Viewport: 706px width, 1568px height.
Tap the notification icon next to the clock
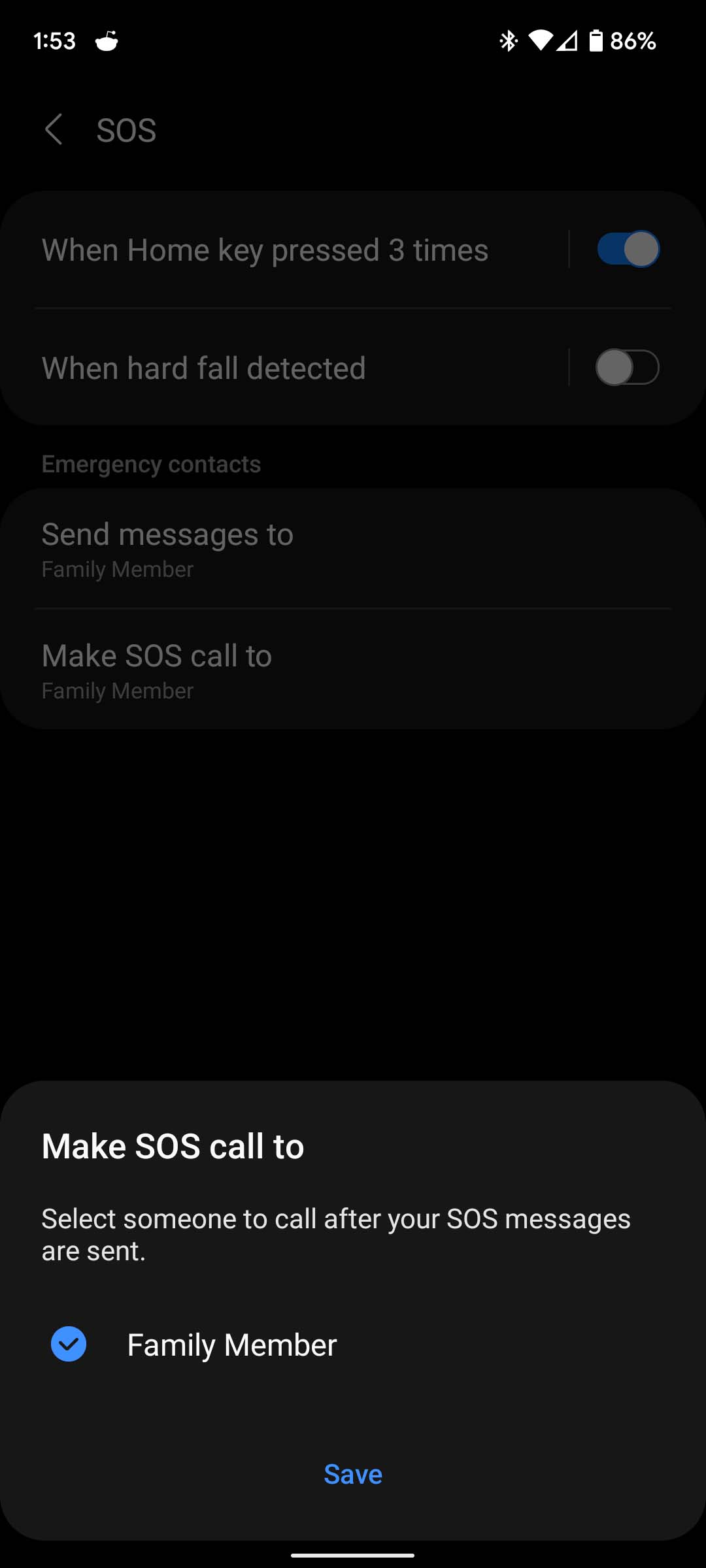pos(107,41)
